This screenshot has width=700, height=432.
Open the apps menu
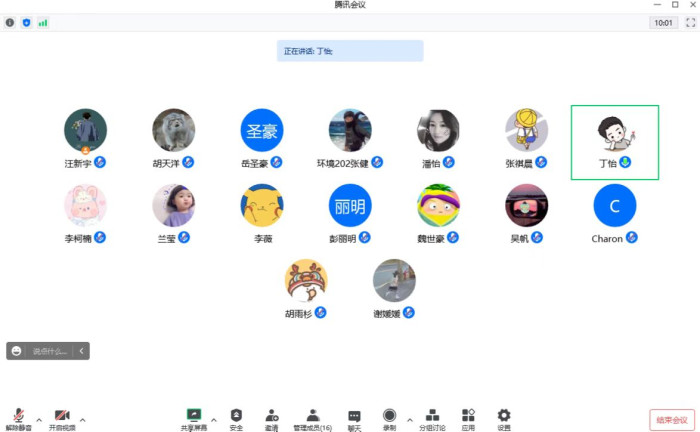(468, 417)
